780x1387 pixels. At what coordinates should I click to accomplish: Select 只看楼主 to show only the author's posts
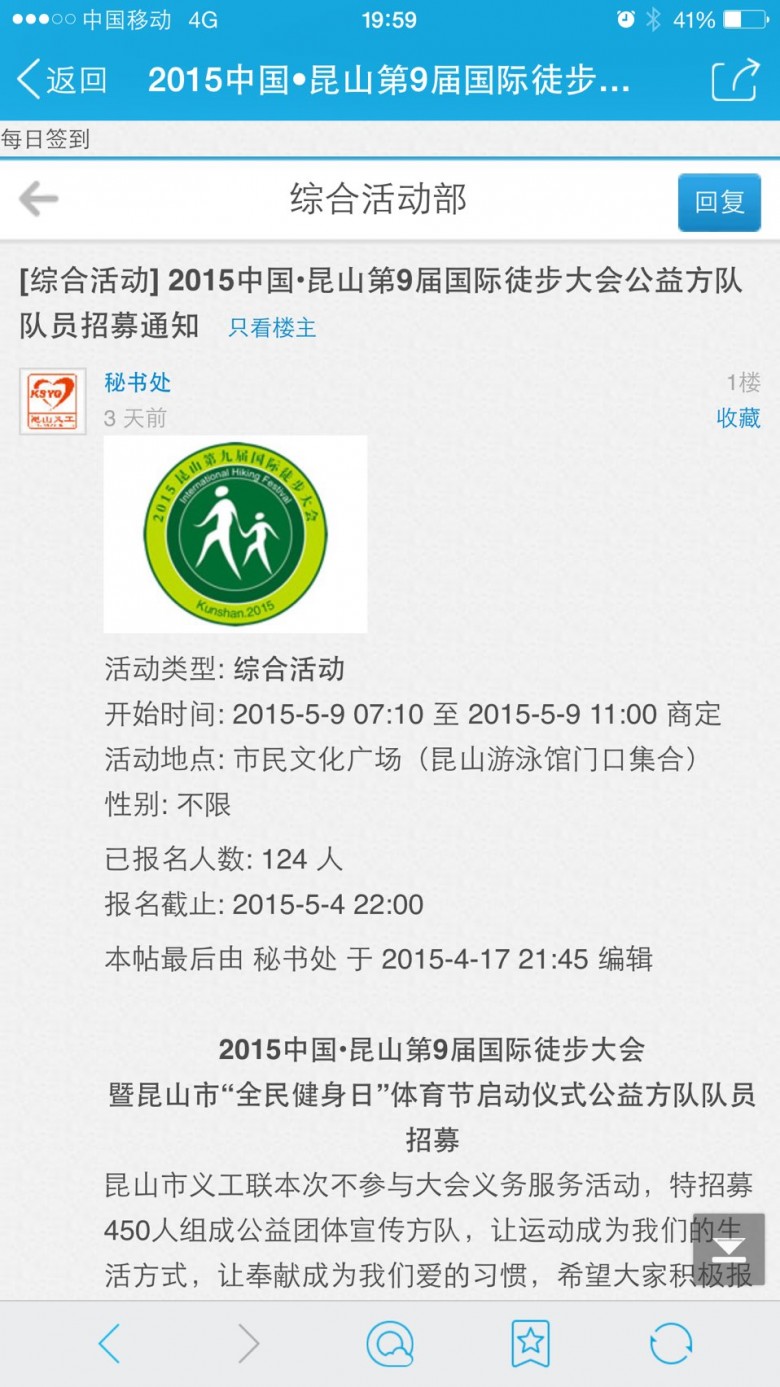tap(272, 327)
